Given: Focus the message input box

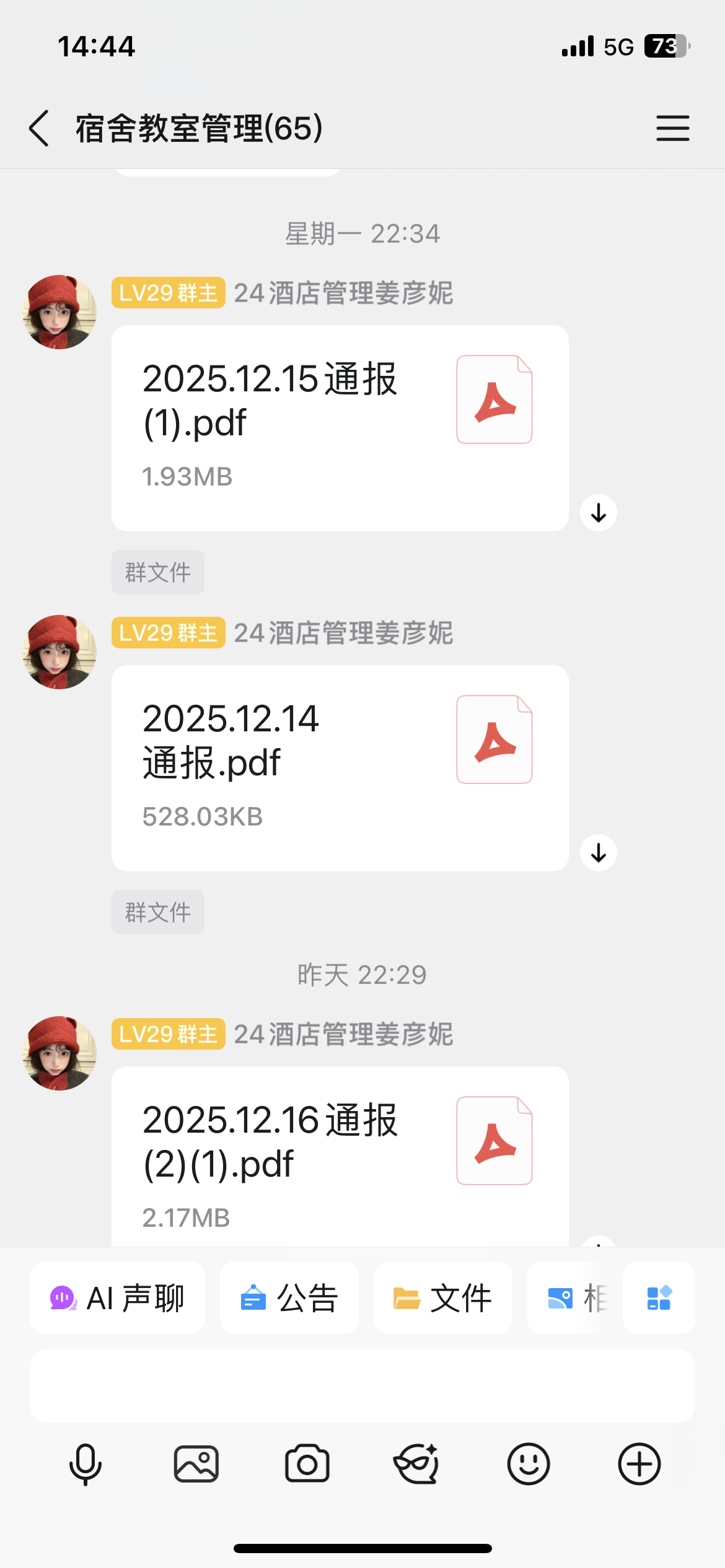Looking at the screenshot, I should point(362,1386).
